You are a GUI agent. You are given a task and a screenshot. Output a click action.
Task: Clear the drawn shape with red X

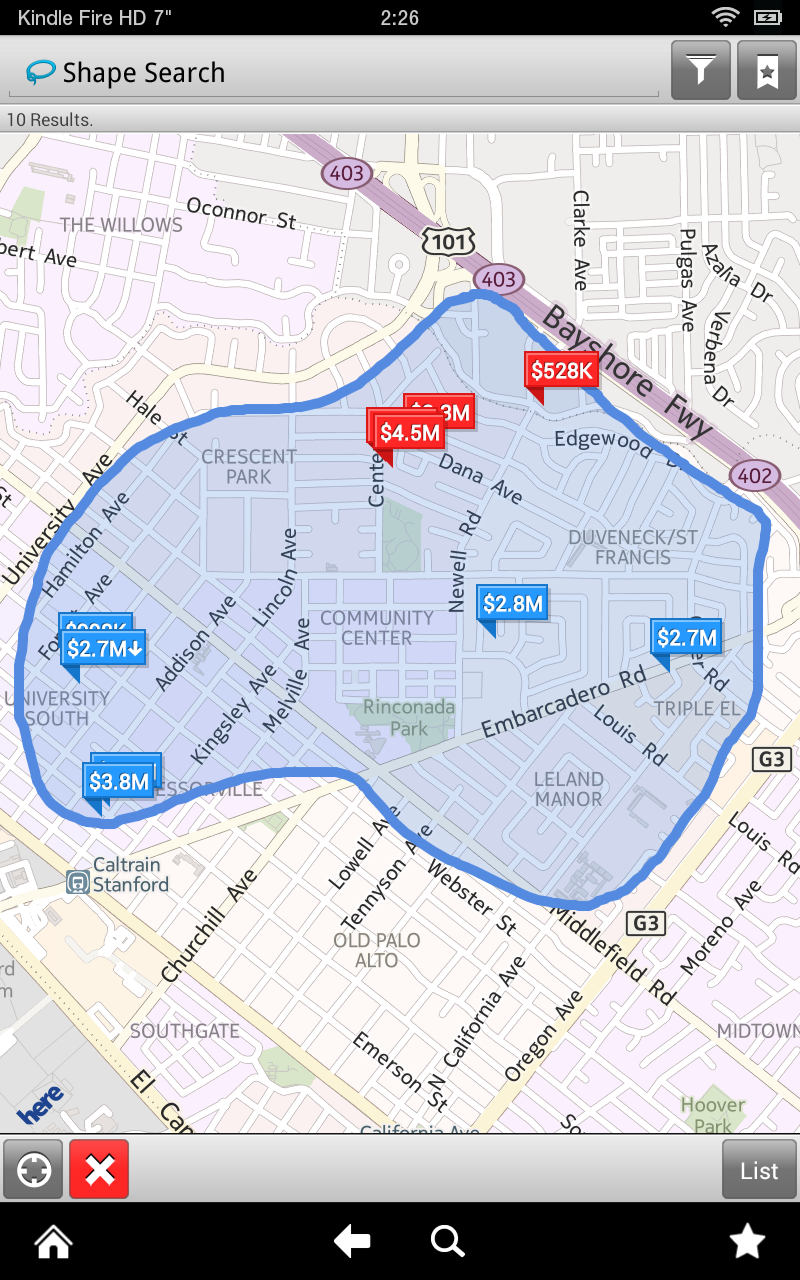point(99,1169)
